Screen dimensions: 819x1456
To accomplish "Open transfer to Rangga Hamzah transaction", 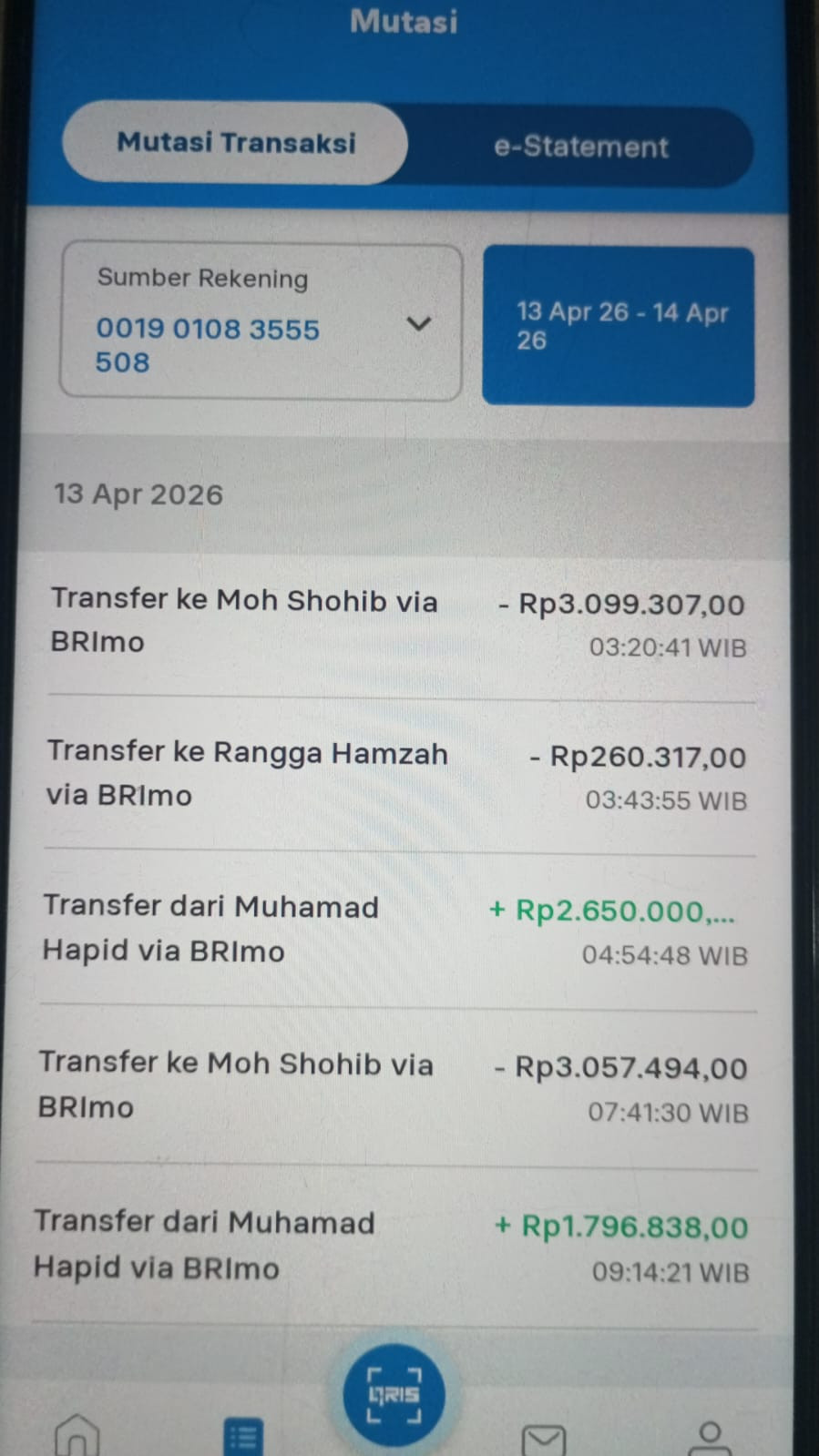I will [397, 776].
